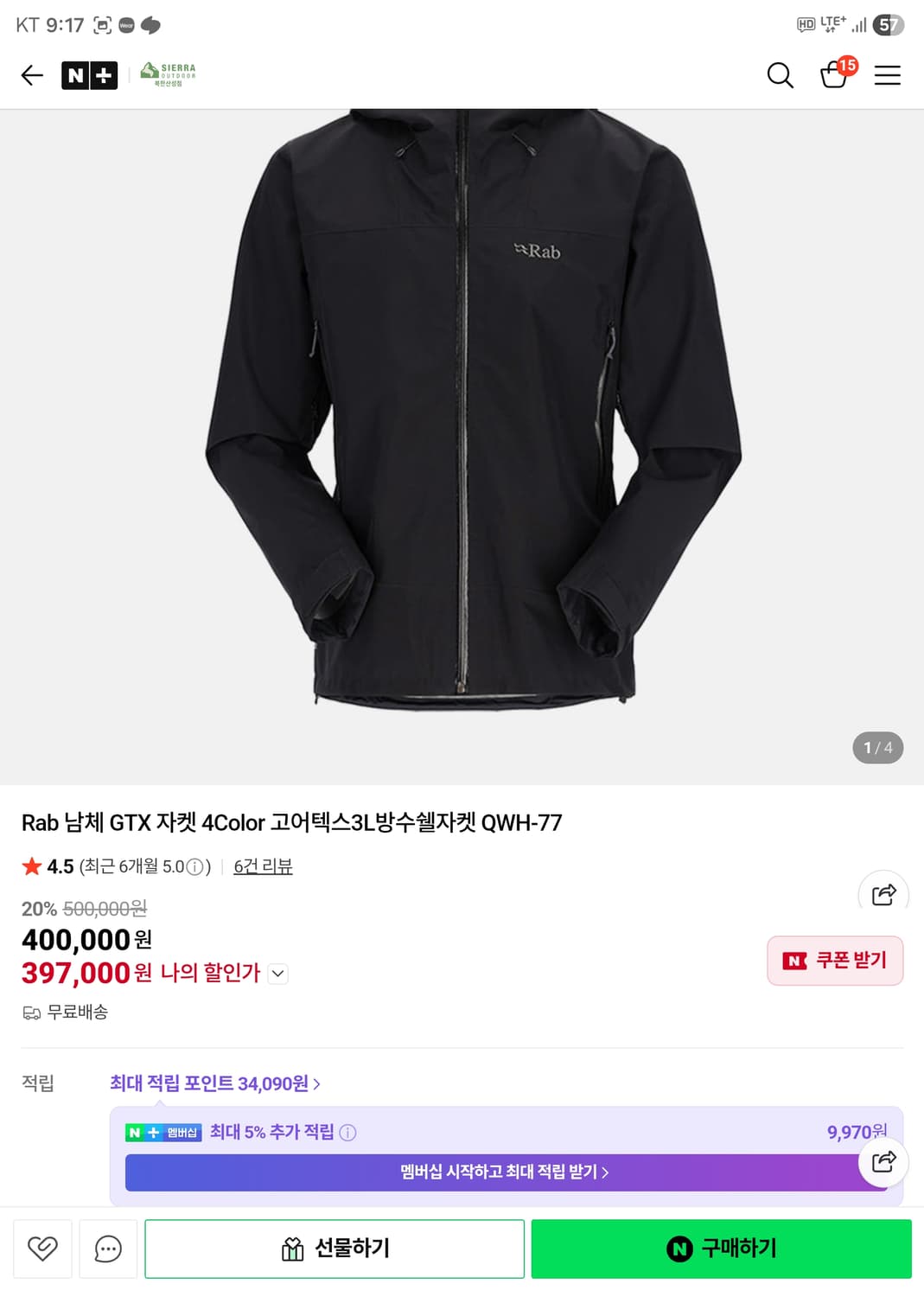
Task: Share the product via the top share icon
Action: 883,895
